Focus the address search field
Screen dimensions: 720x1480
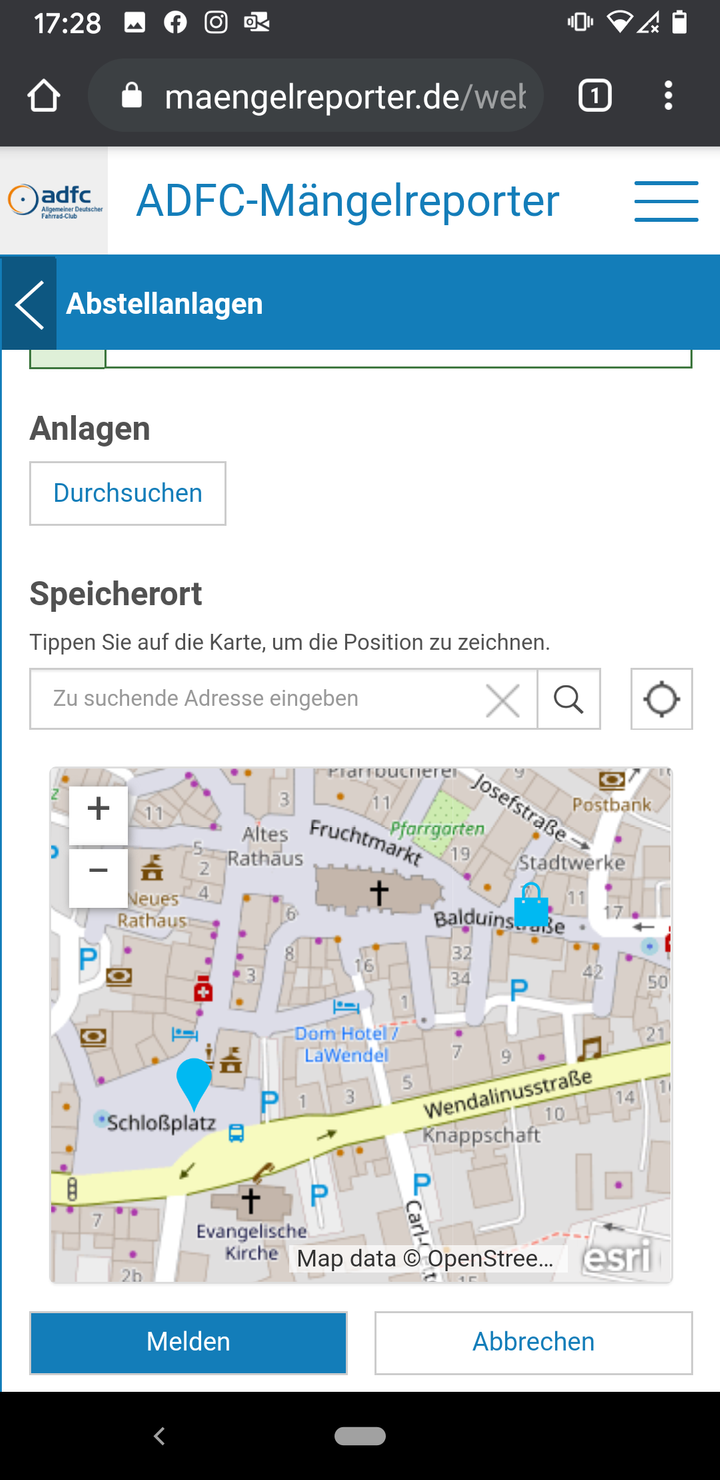click(x=255, y=699)
